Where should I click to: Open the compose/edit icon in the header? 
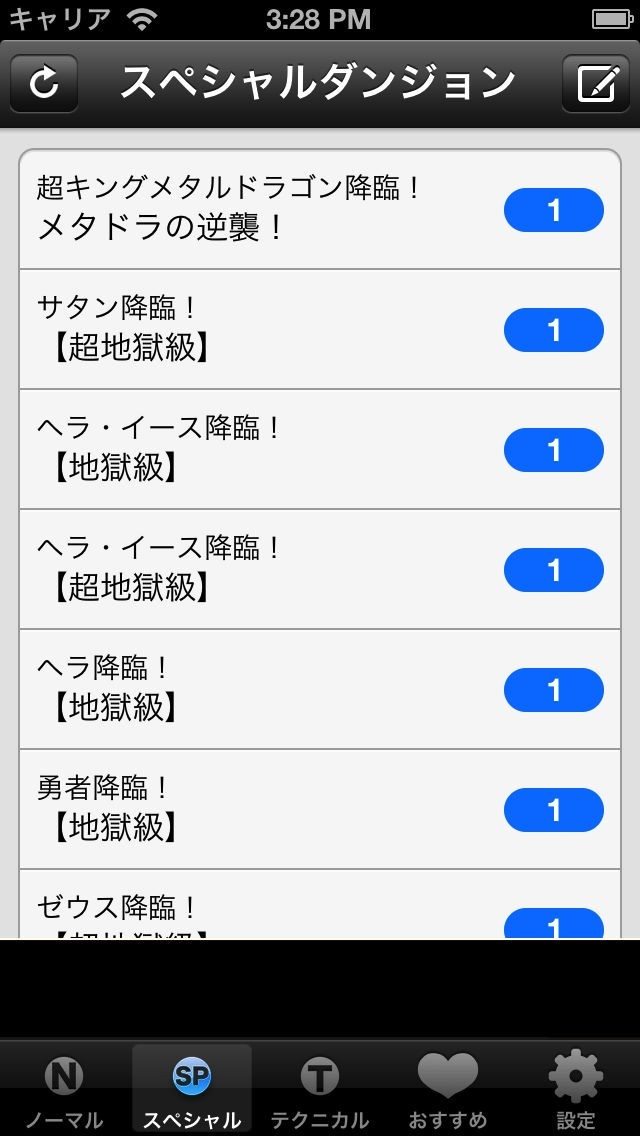point(596,83)
